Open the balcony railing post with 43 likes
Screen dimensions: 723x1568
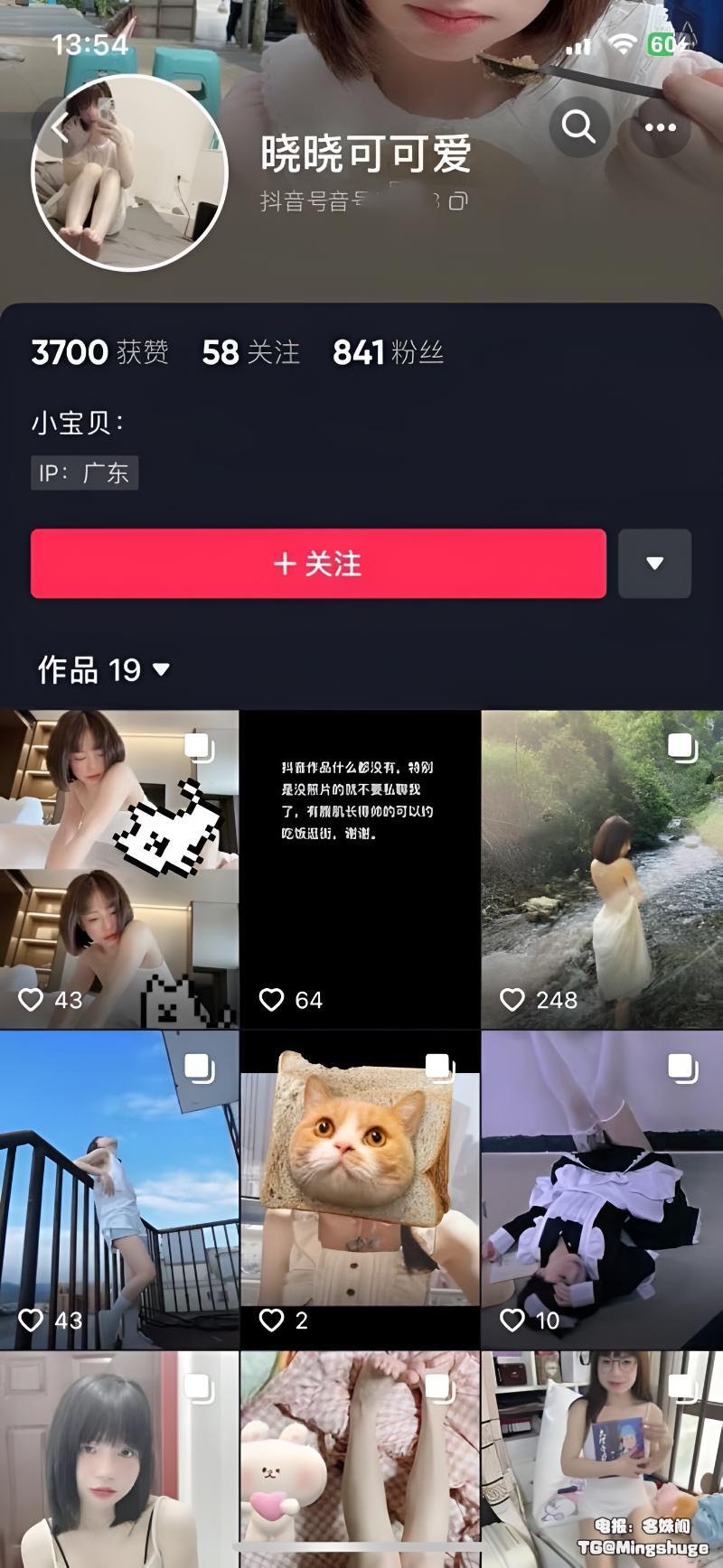(119, 1190)
